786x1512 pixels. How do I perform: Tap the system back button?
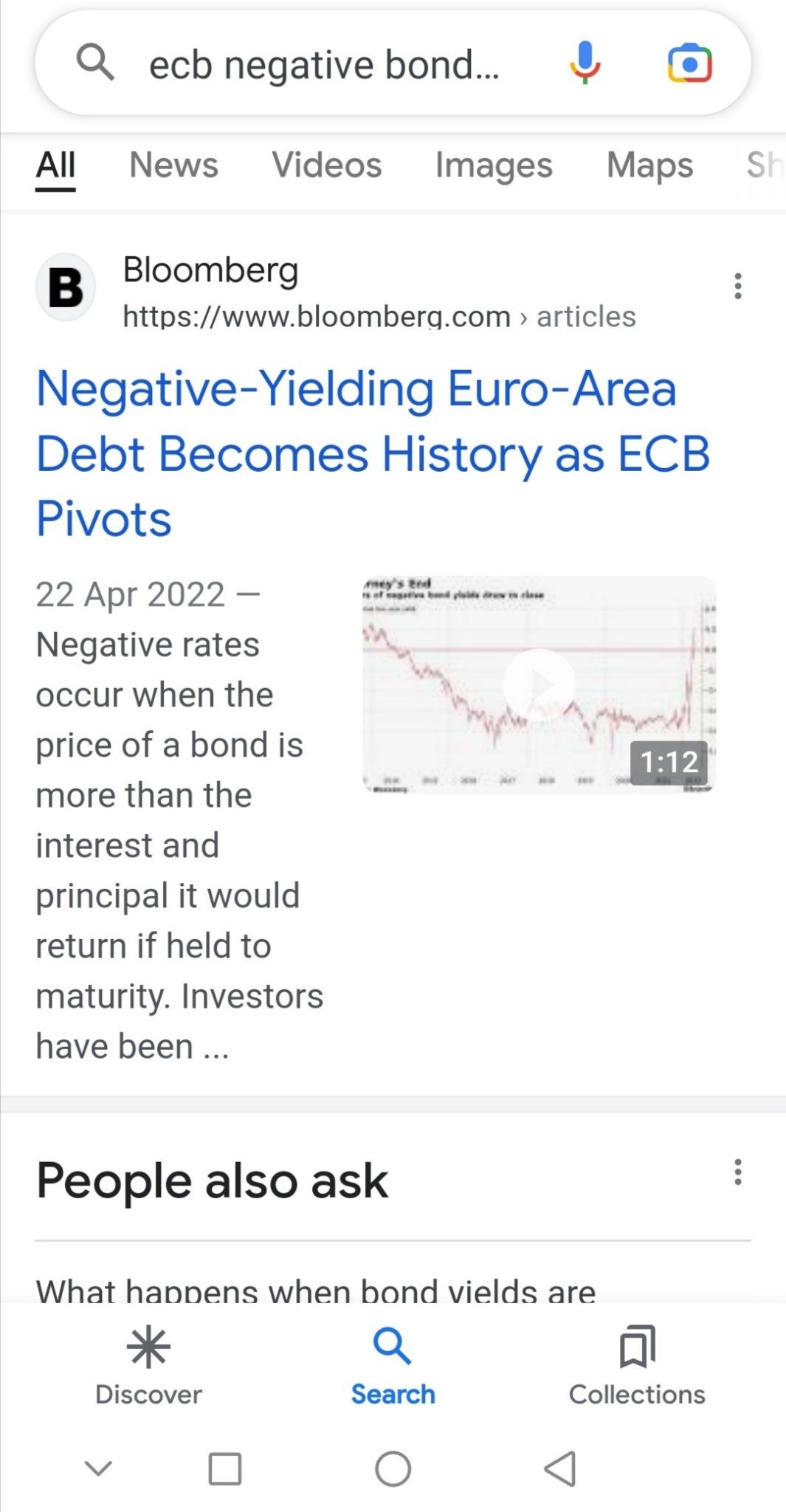560,1468
